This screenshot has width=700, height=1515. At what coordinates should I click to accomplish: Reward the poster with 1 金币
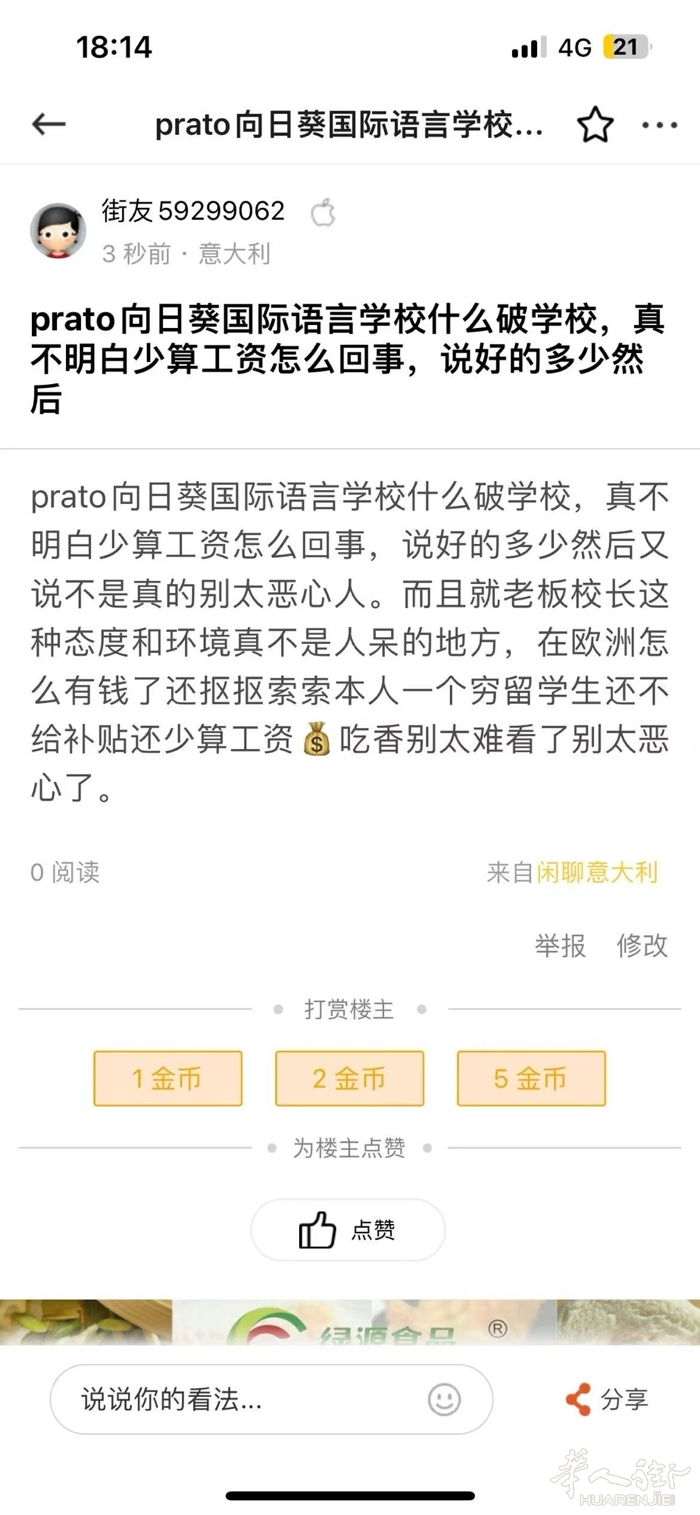pos(168,1078)
